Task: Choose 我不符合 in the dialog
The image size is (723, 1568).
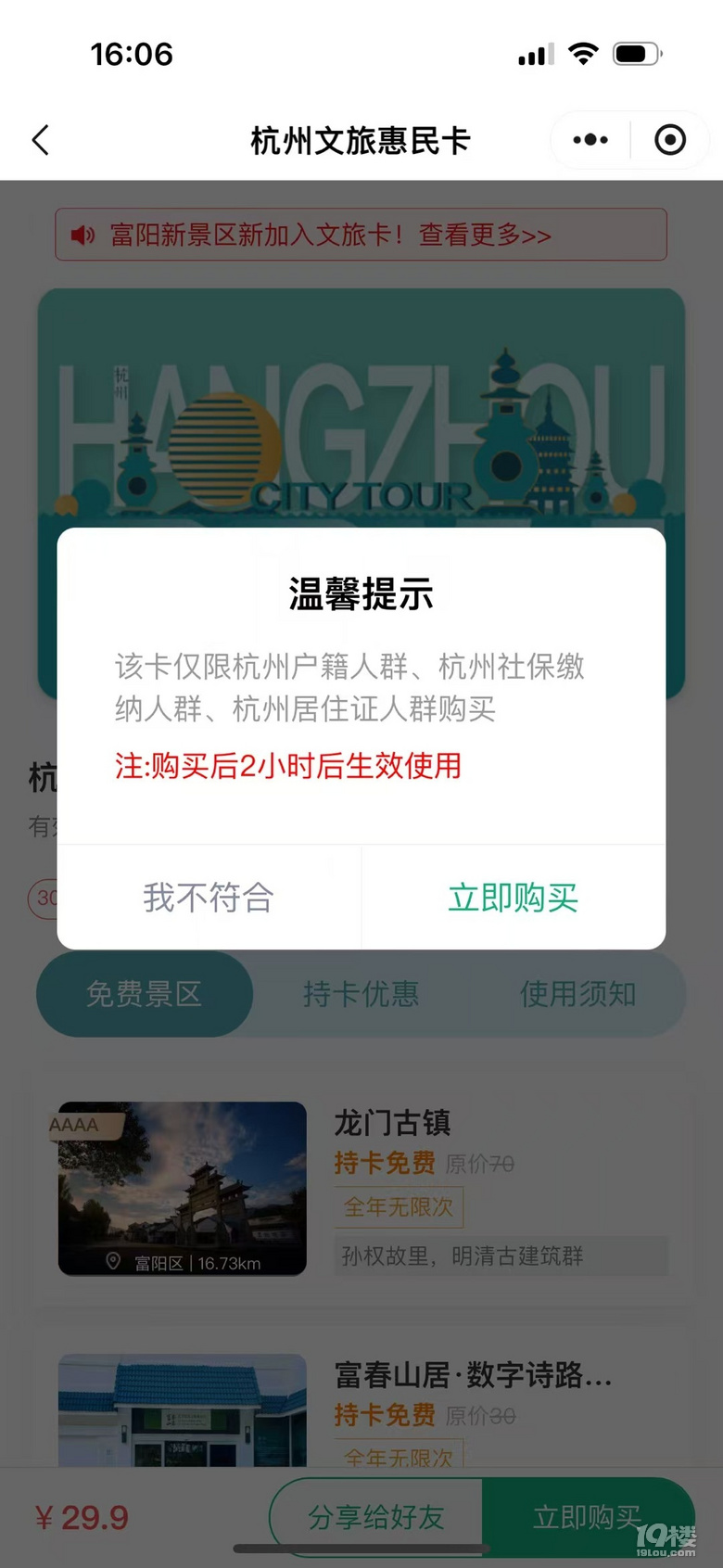Action: 209,898
